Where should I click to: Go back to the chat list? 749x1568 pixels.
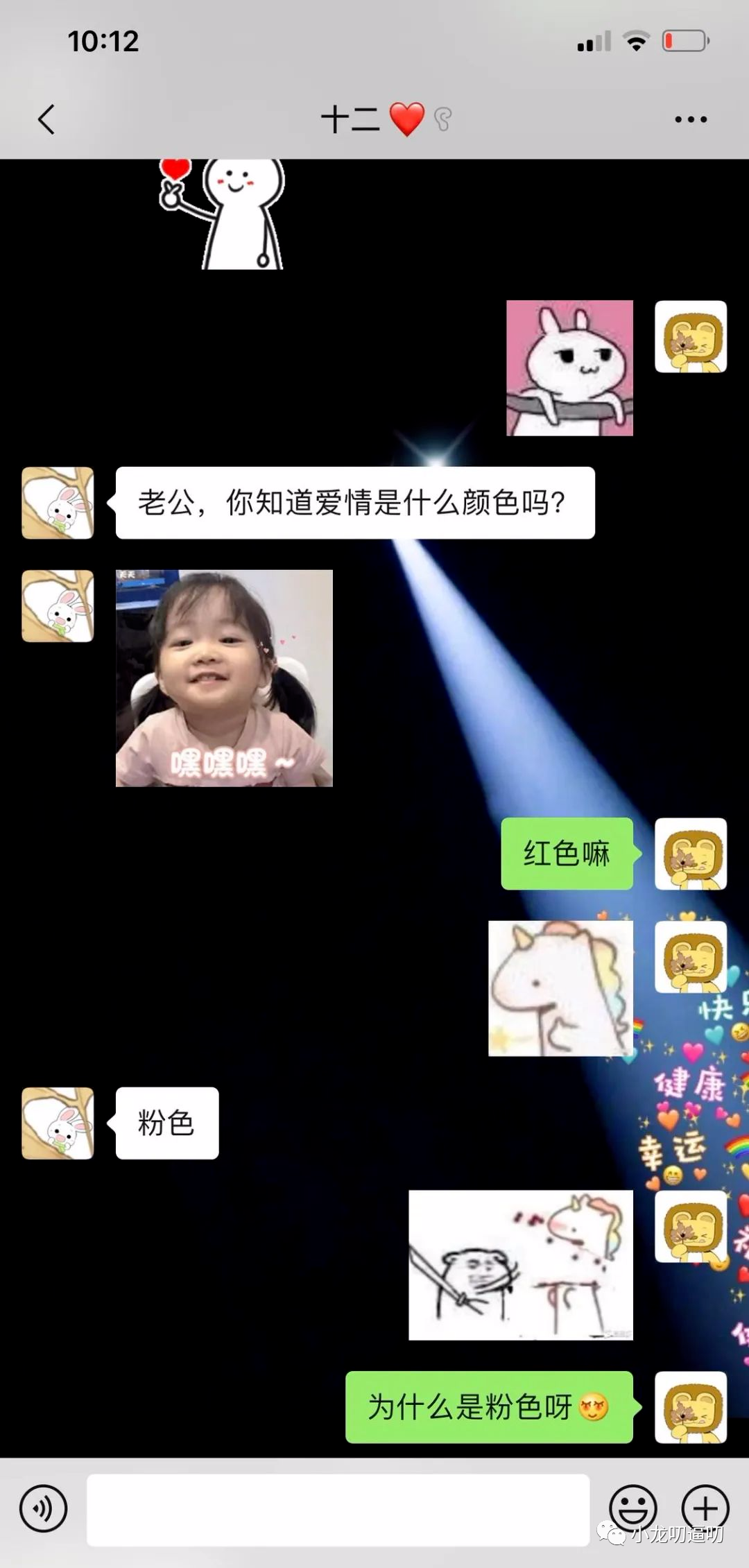point(46,119)
